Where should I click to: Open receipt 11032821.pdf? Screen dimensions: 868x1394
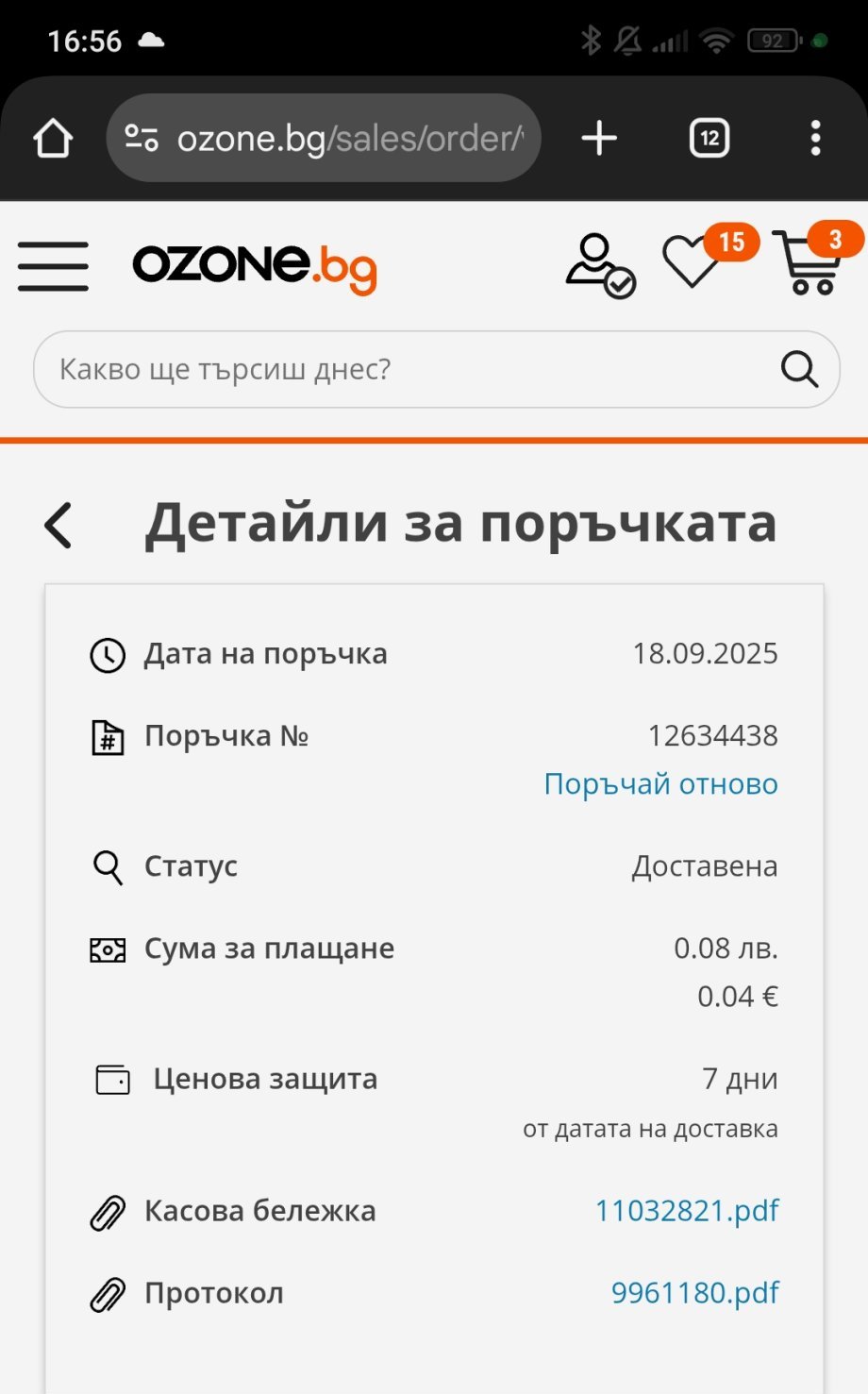[x=687, y=1211]
